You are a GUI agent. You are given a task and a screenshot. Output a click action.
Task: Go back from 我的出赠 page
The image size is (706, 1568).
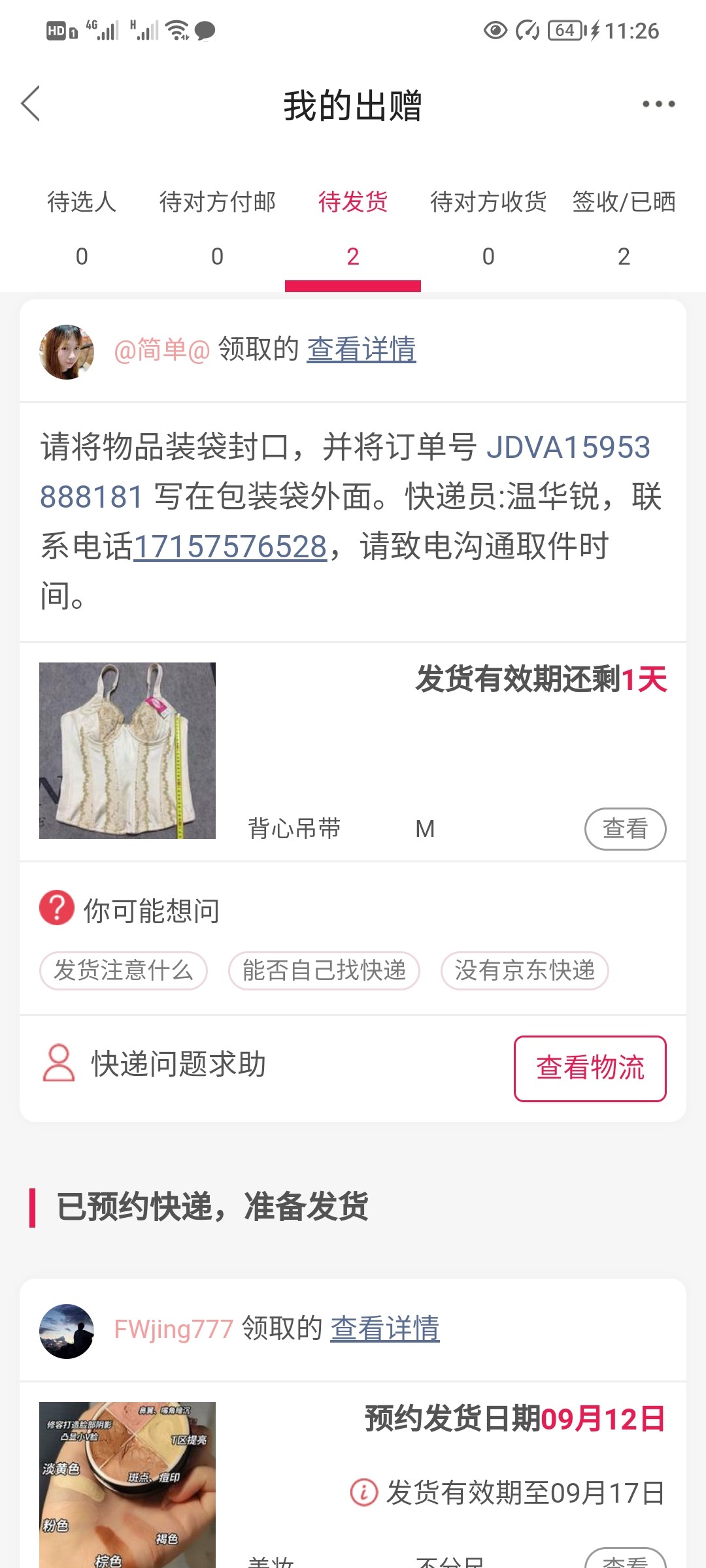point(31,104)
